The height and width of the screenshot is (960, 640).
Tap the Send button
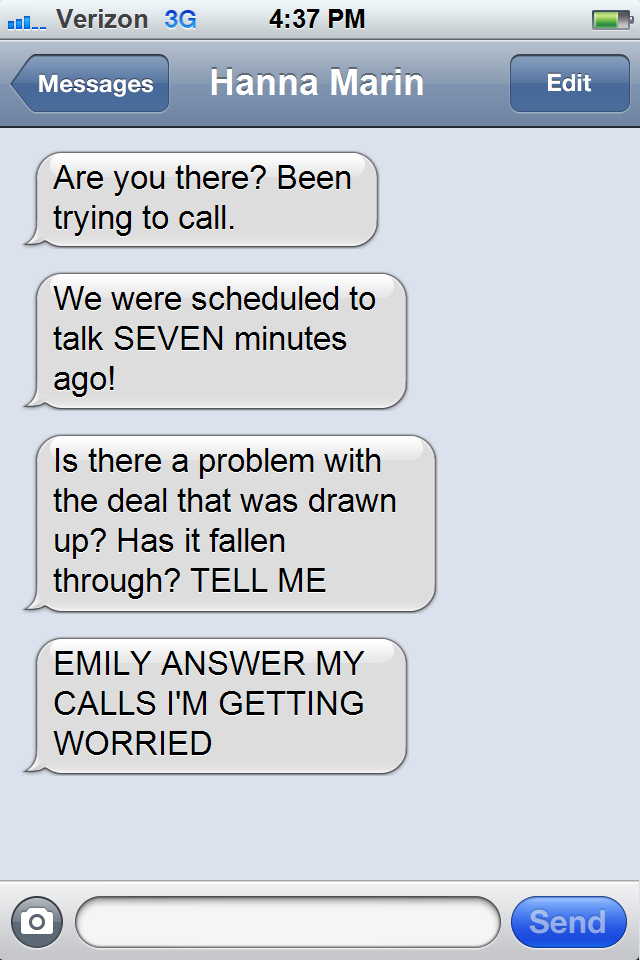point(567,921)
